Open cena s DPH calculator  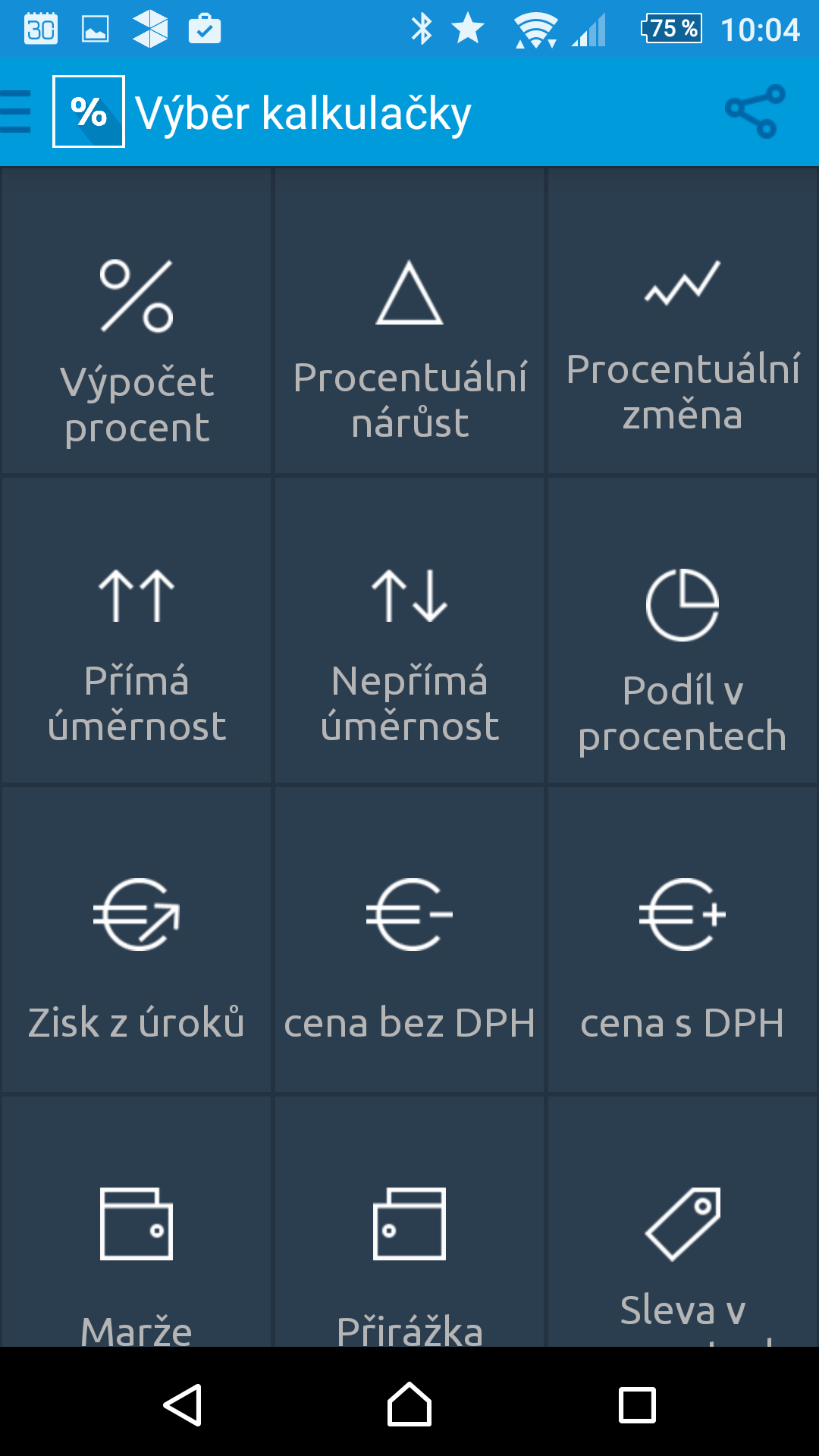[682, 940]
